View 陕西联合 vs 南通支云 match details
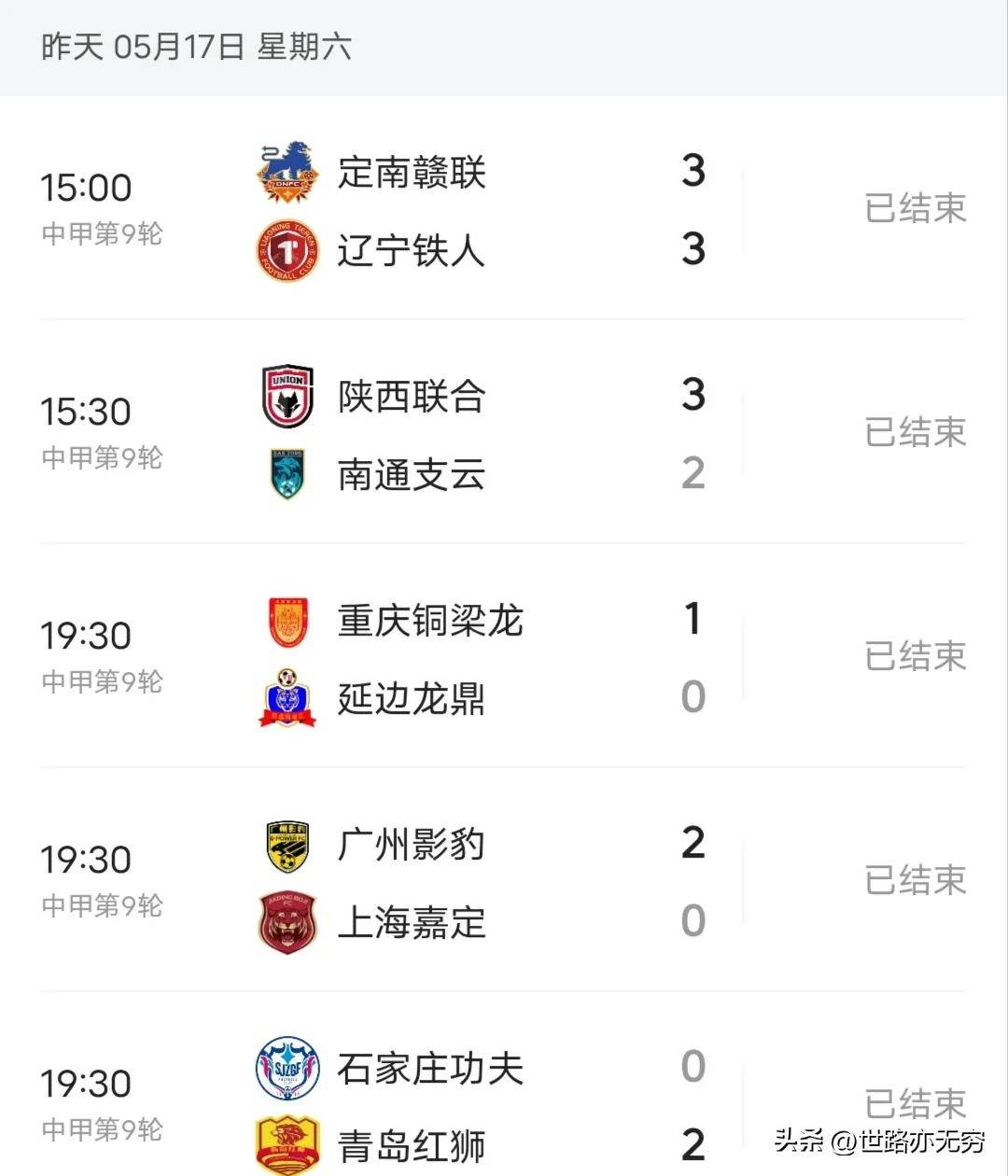 pyautogui.click(x=504, y=434)
